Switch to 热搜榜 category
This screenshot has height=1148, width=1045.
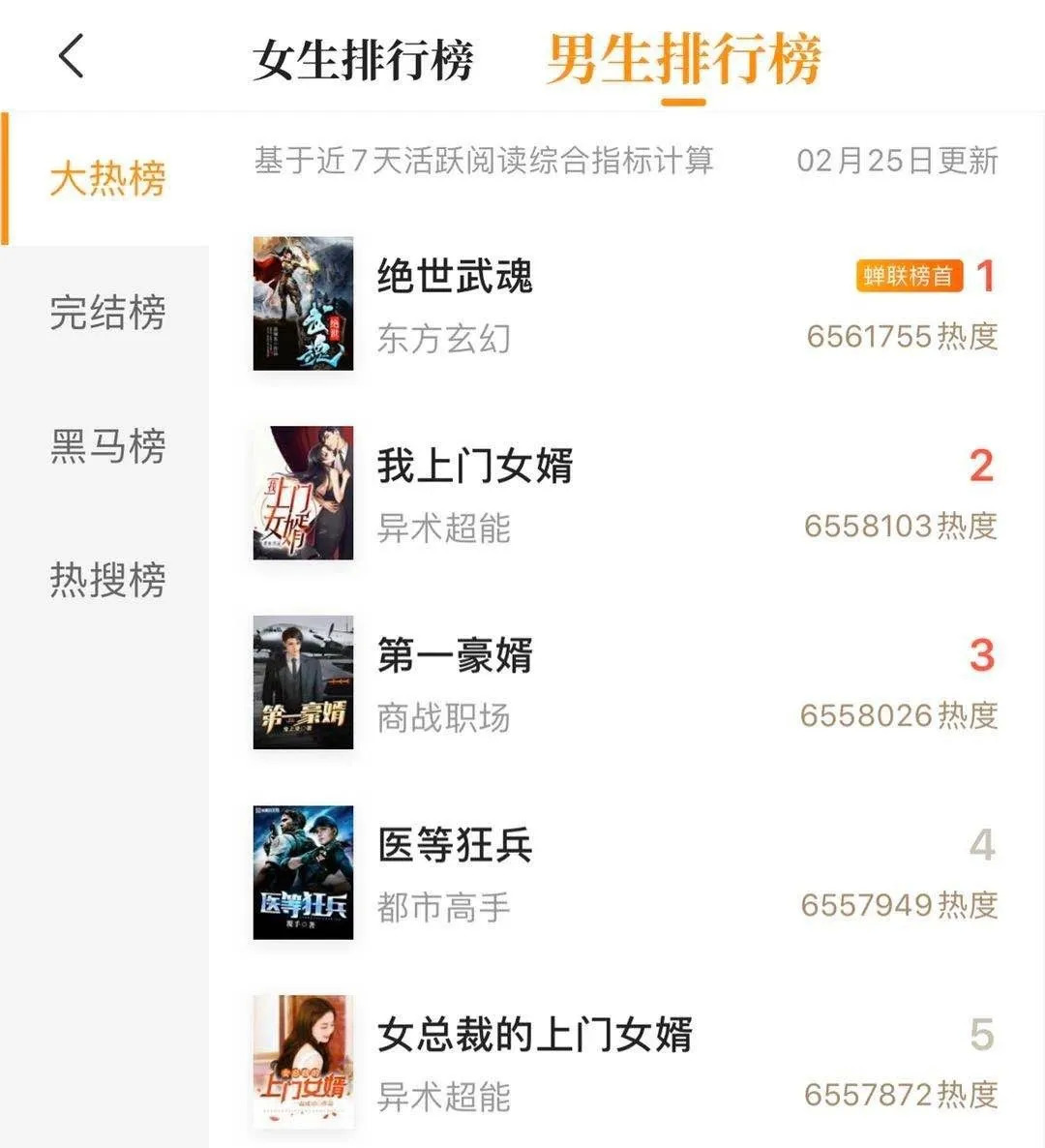tap(106, 578)
